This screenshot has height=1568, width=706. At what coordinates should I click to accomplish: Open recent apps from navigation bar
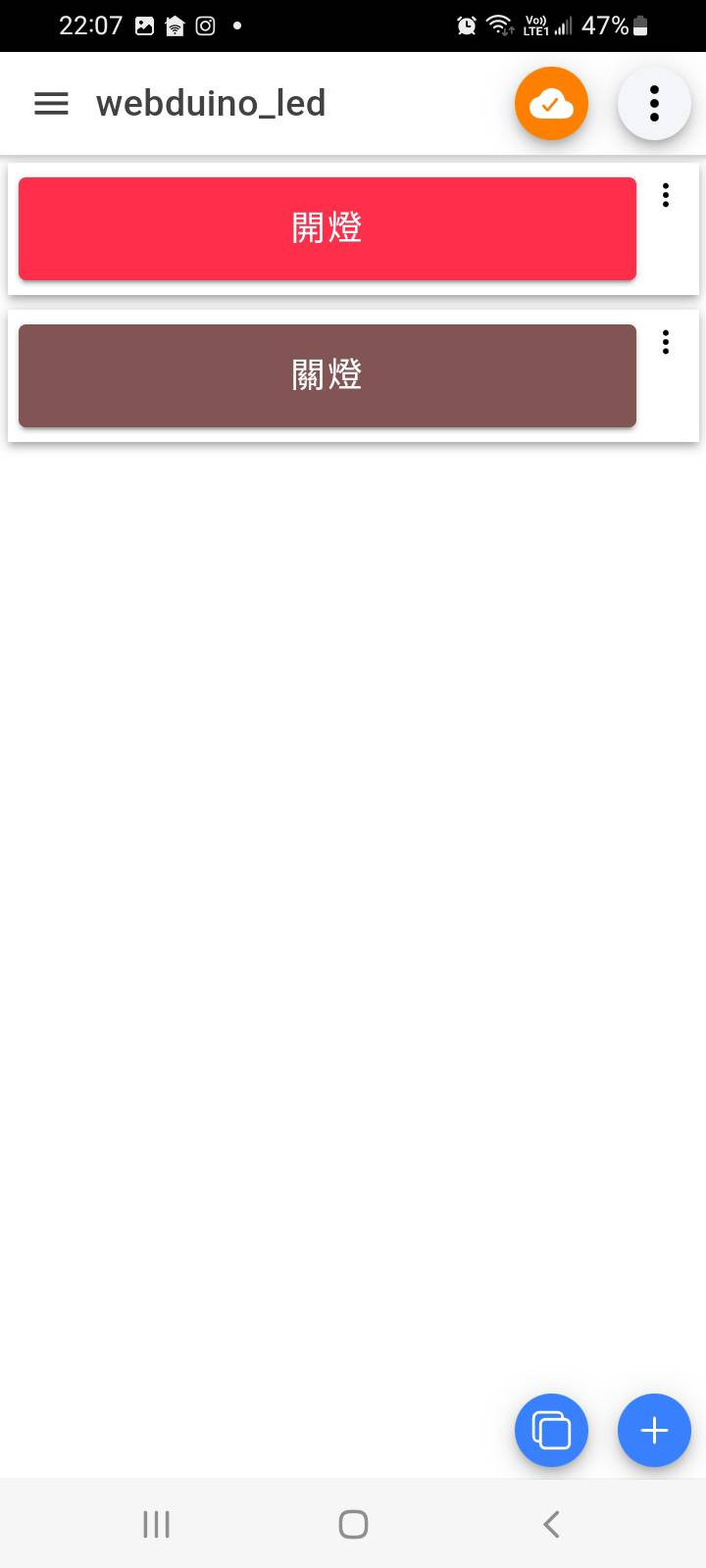pos(156,1524)
